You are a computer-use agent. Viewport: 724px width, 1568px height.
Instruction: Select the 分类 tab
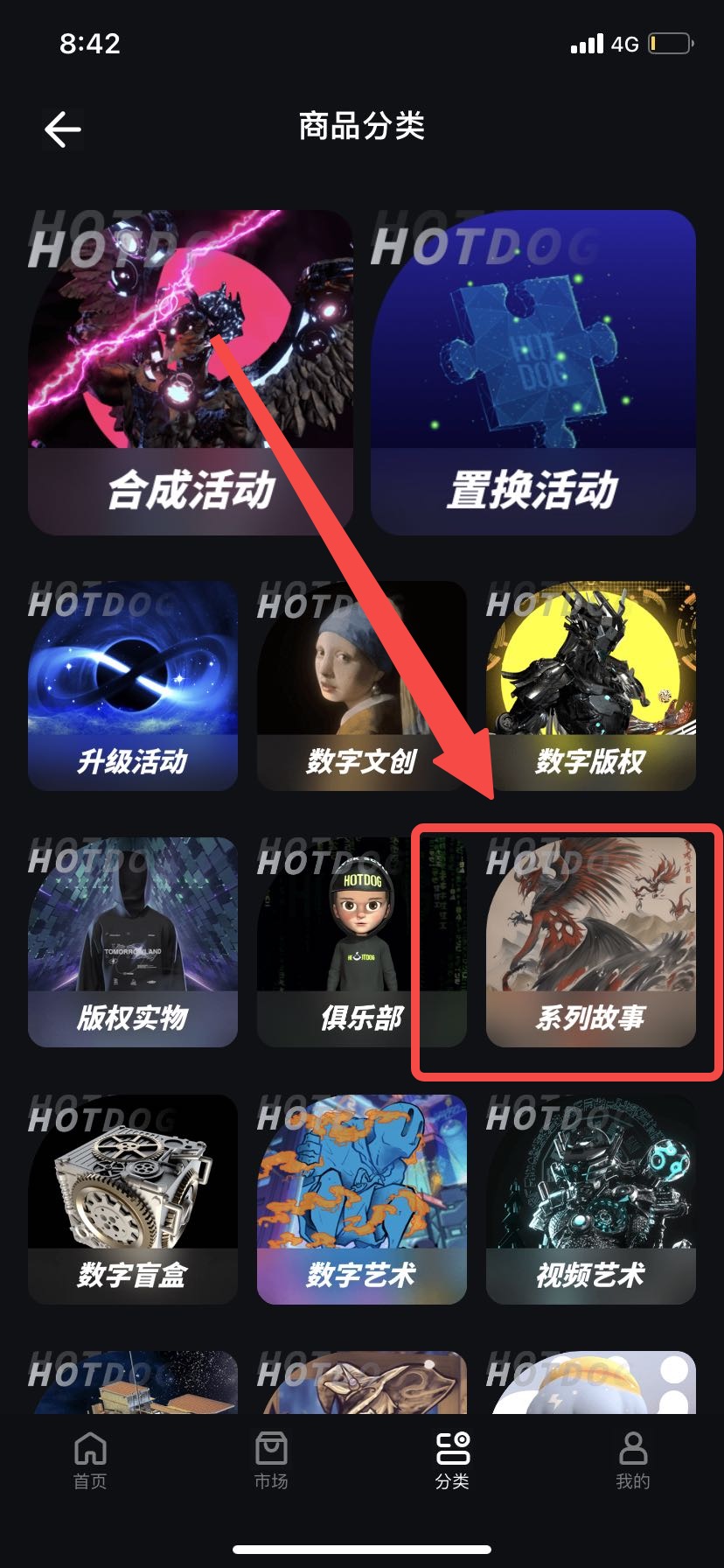click(452, 1459)
